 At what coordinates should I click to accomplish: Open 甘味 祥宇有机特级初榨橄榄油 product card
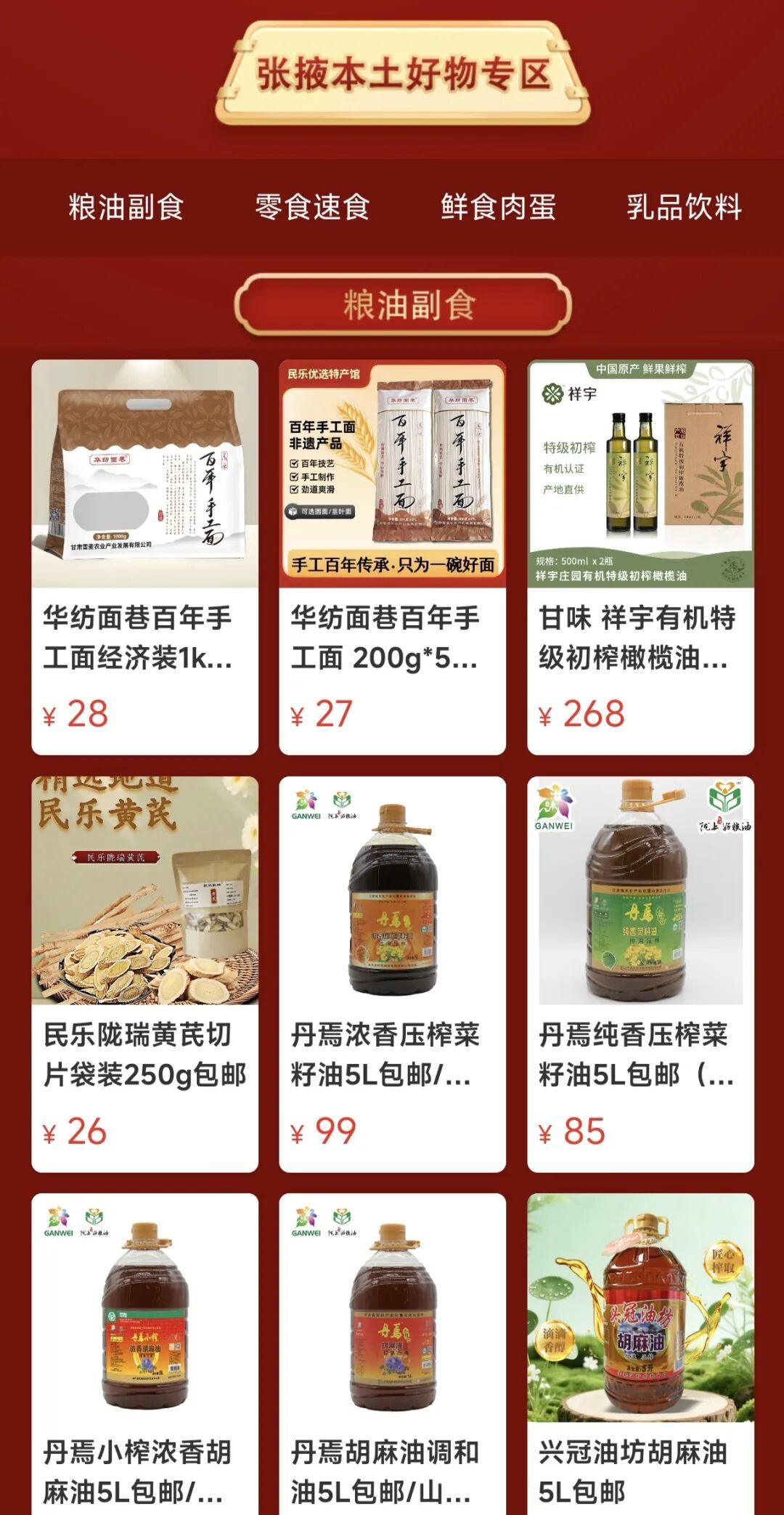640,556
